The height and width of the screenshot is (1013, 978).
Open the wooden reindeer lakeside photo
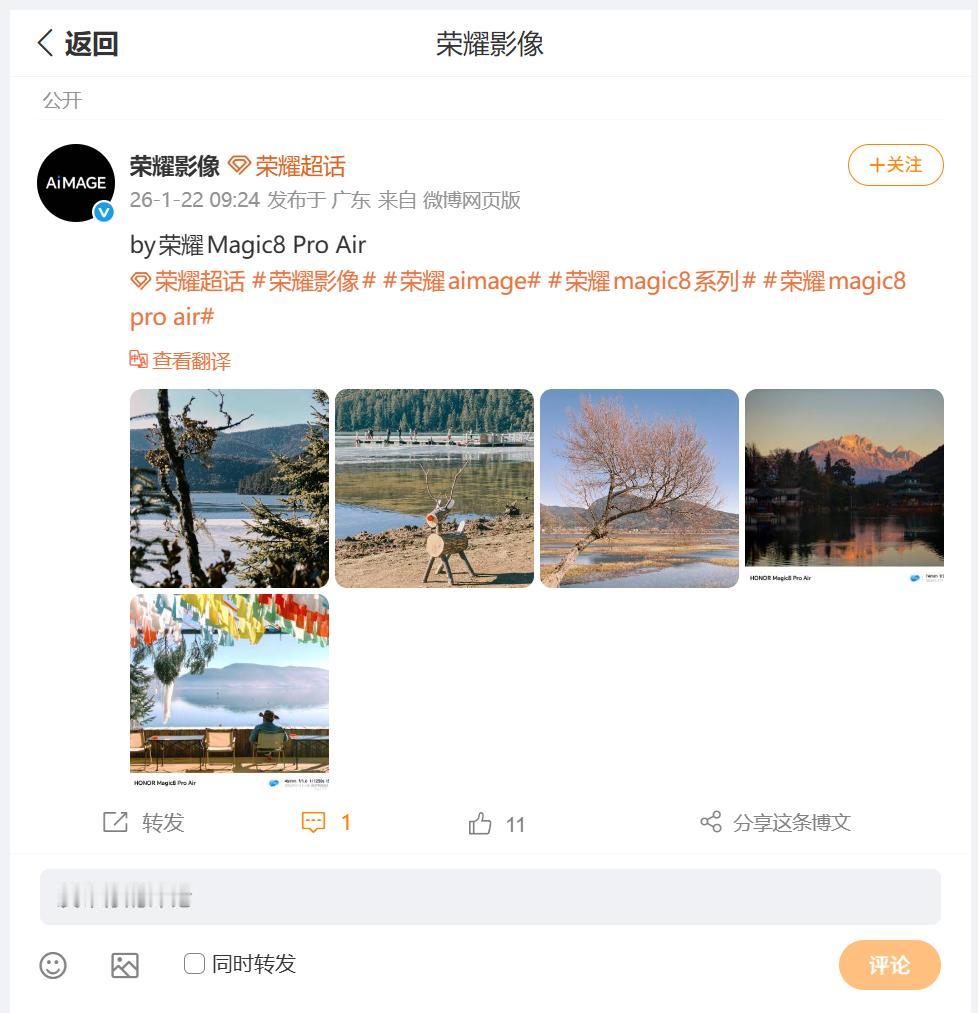(x=434, y=488)
